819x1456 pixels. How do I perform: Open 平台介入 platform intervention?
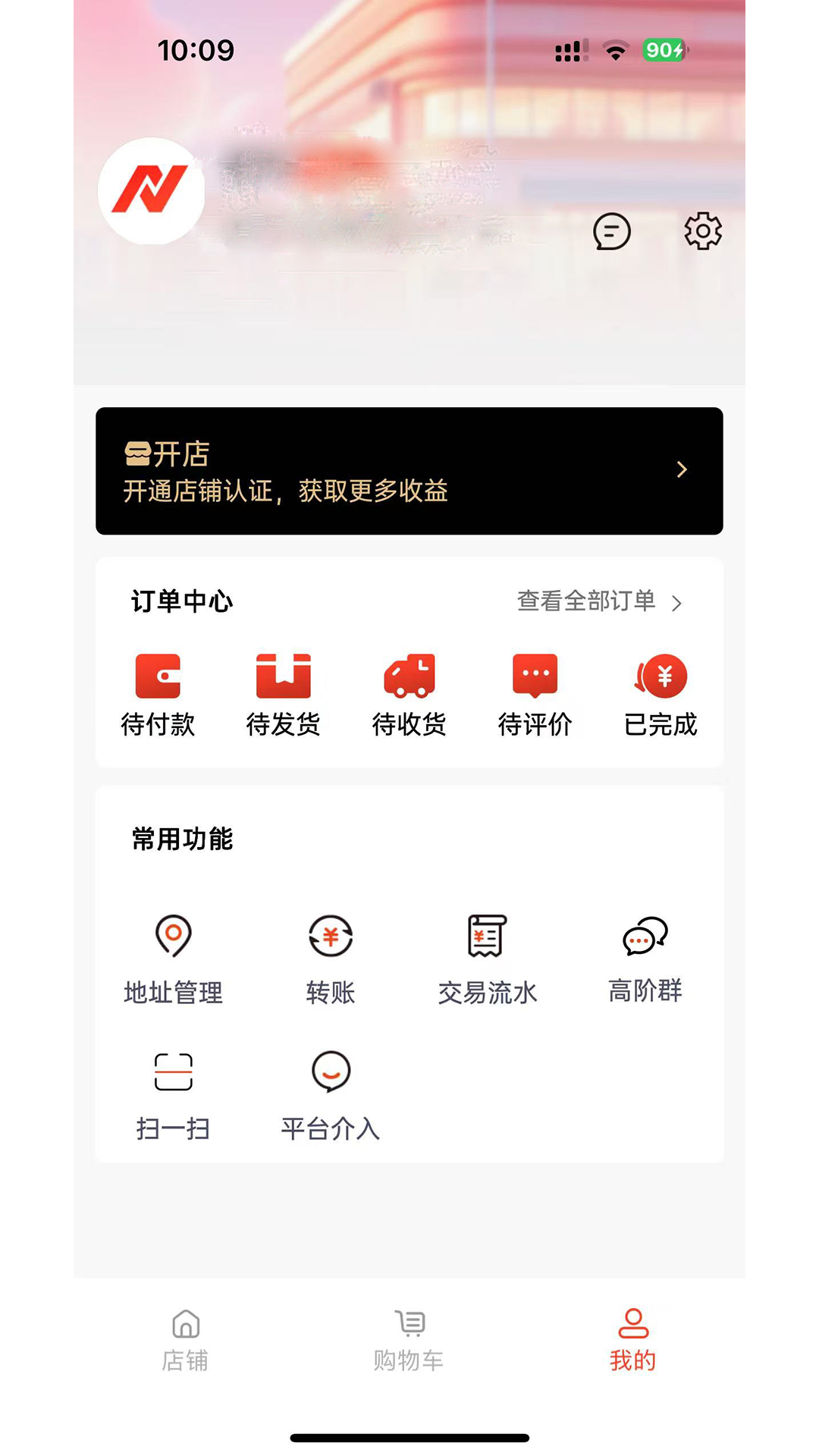click(331, 1071)
